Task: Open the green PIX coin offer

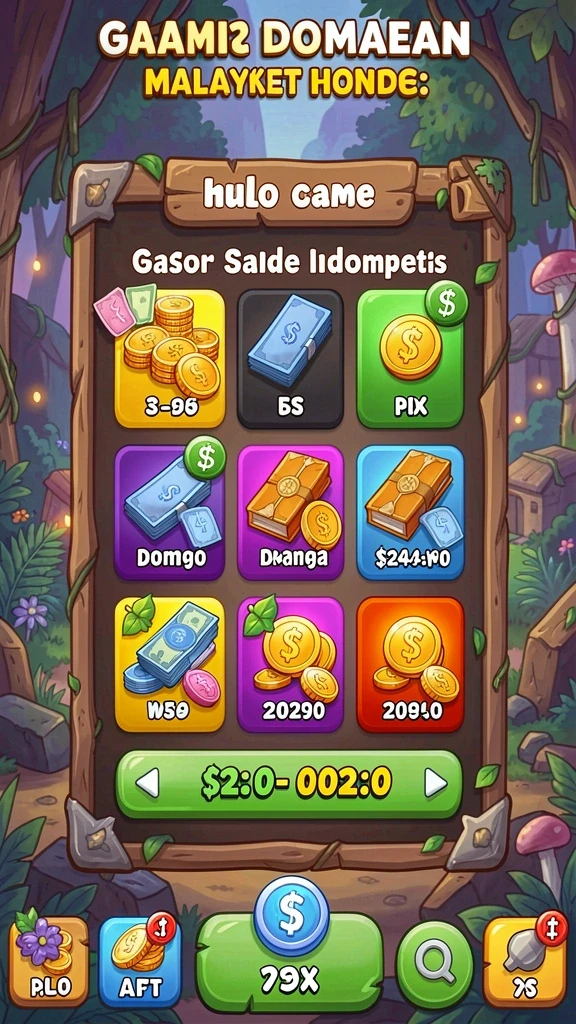Action: click(410, 358)
